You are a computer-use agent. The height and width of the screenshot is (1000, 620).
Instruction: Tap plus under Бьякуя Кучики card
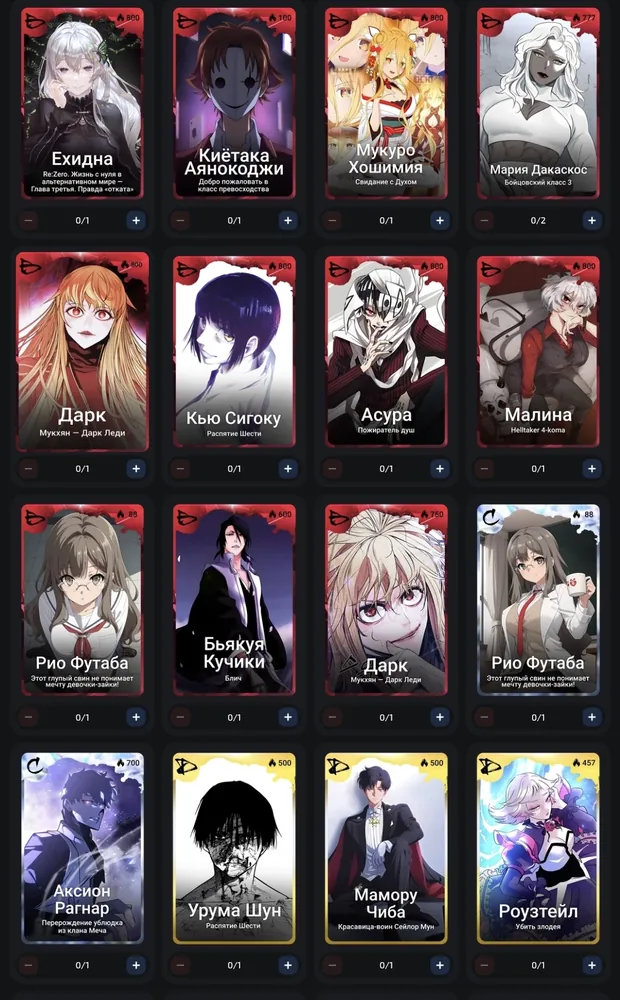288,717
